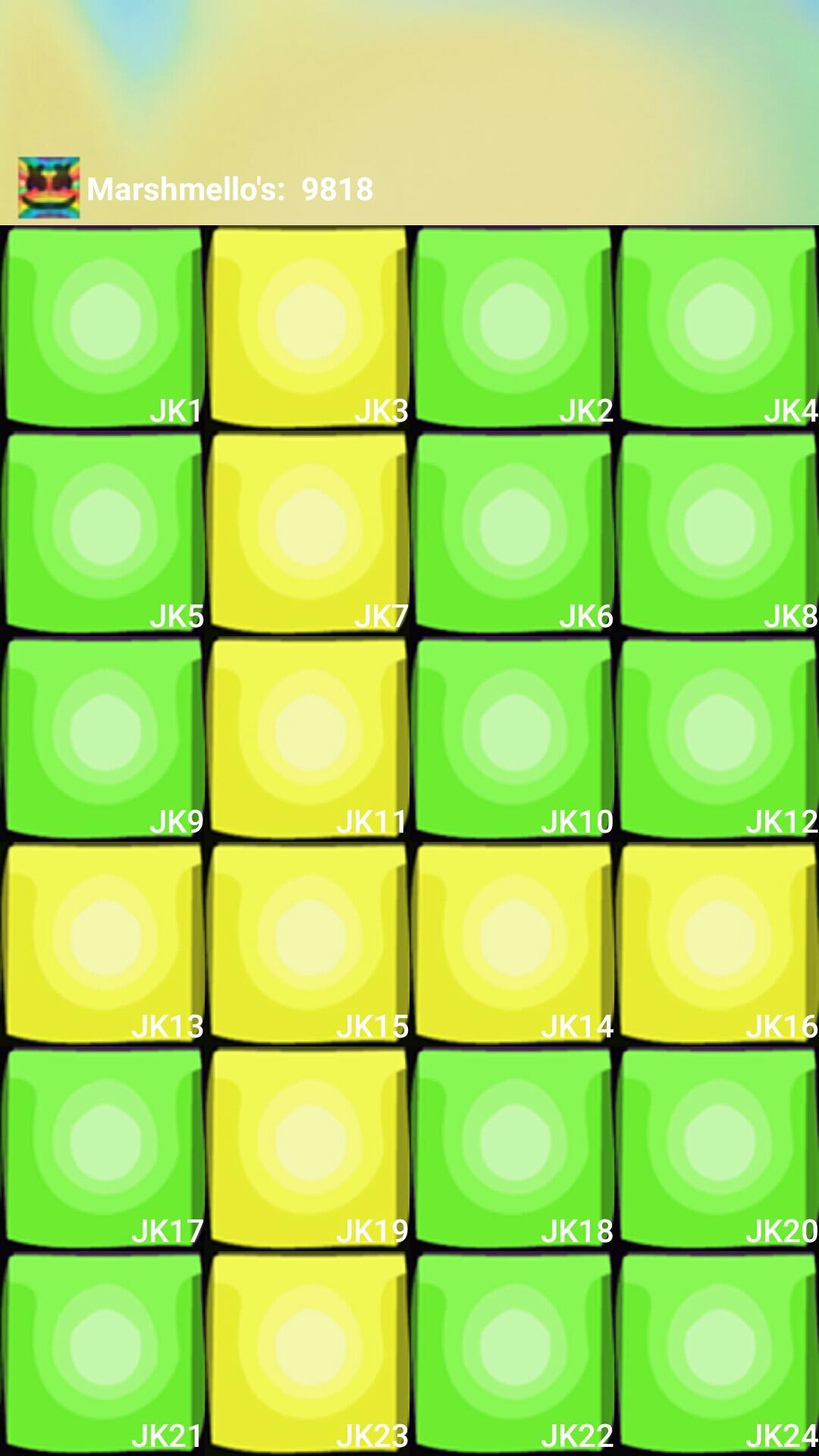The height and width of the screenshot is (1456, 819).
Task: Tap yellow pad JK13
Action: pyautogui.click(x=102, y=940)
